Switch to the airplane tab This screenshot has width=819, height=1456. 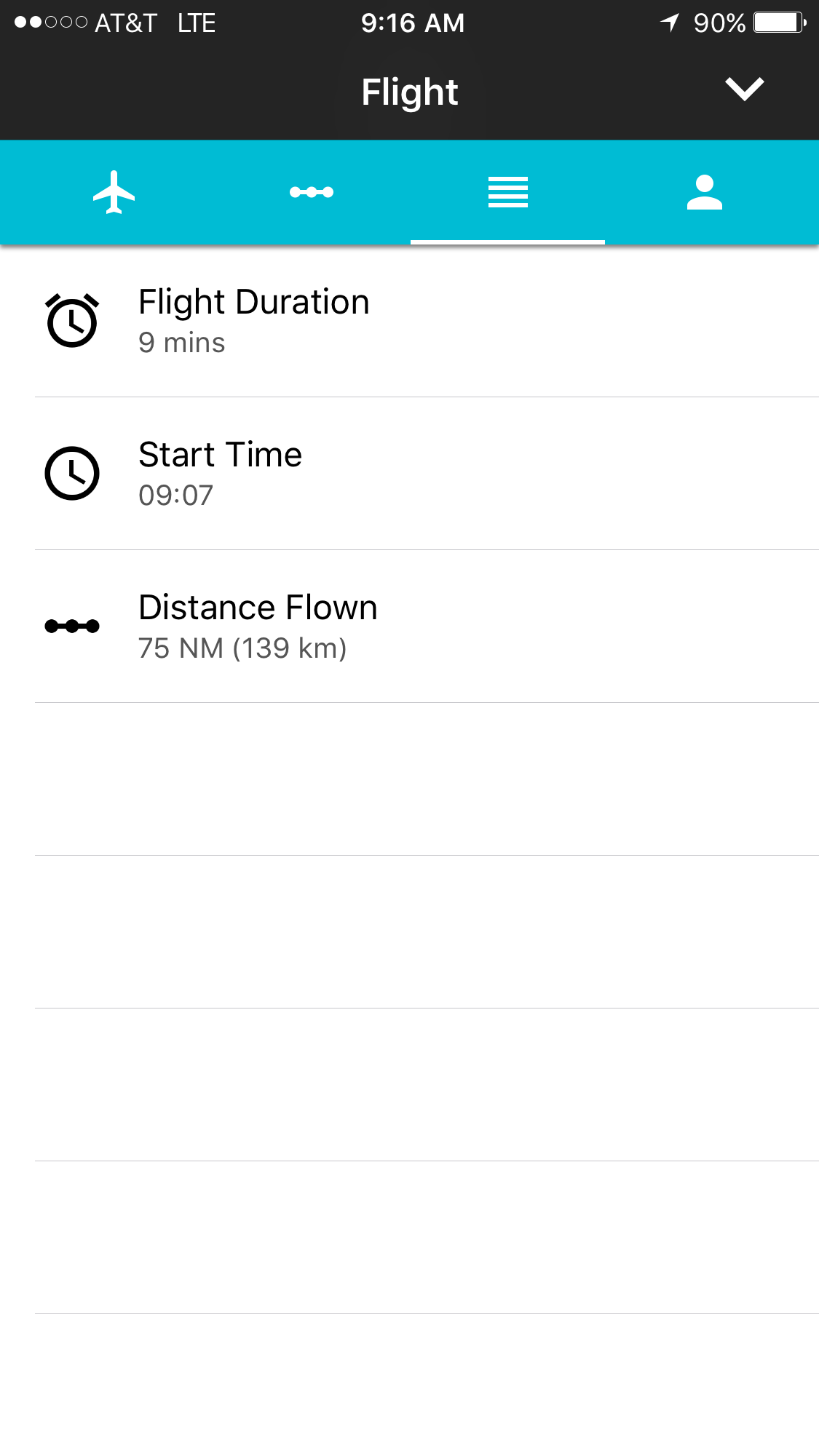pos(114,193)
